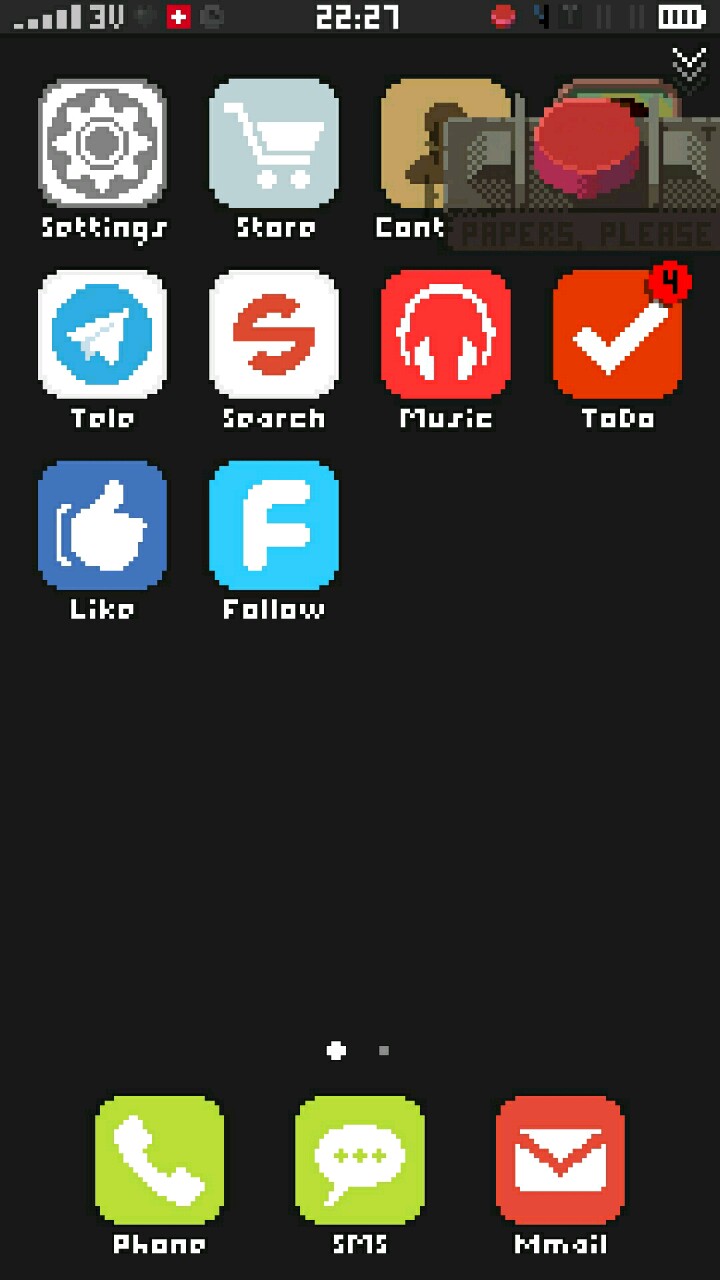The width and height of the screenshot is (720, 1280).
Task: Launch Mmail from the dock
Action: coord(560,1160)
